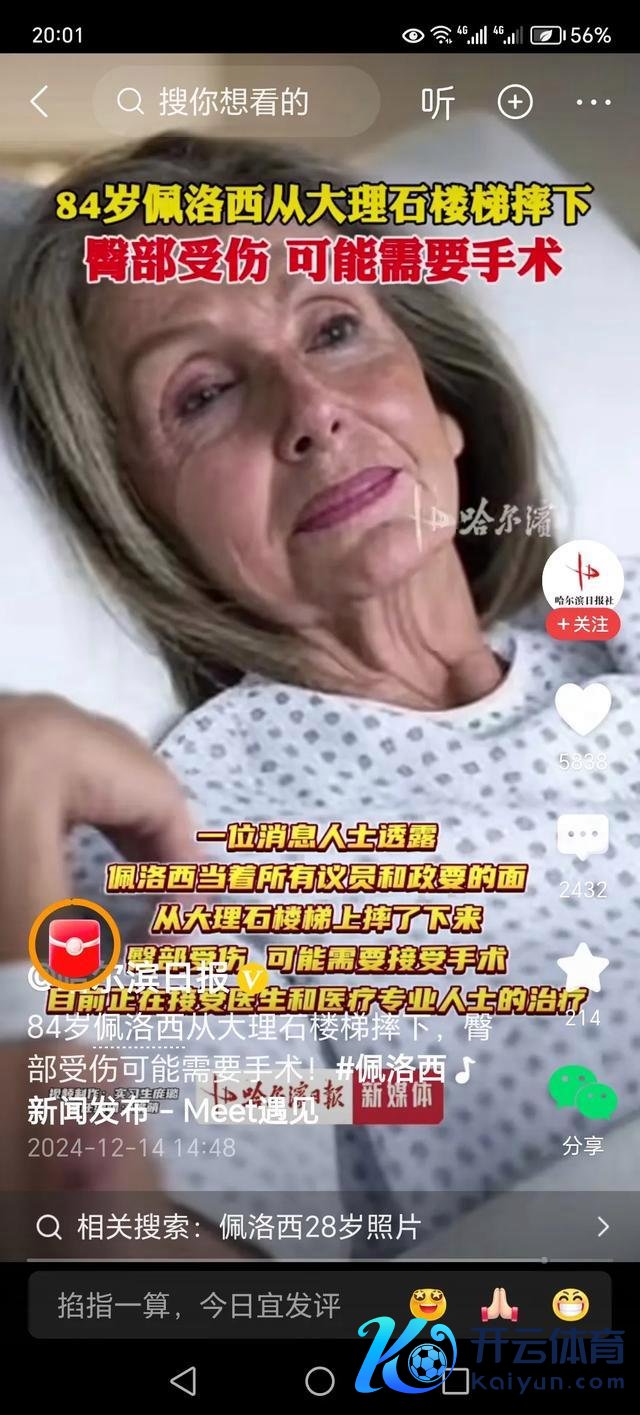Image resolution: width=640 pixels, height=1415 pixels.
Task: Go to the system home screen
Action: 320,1381
